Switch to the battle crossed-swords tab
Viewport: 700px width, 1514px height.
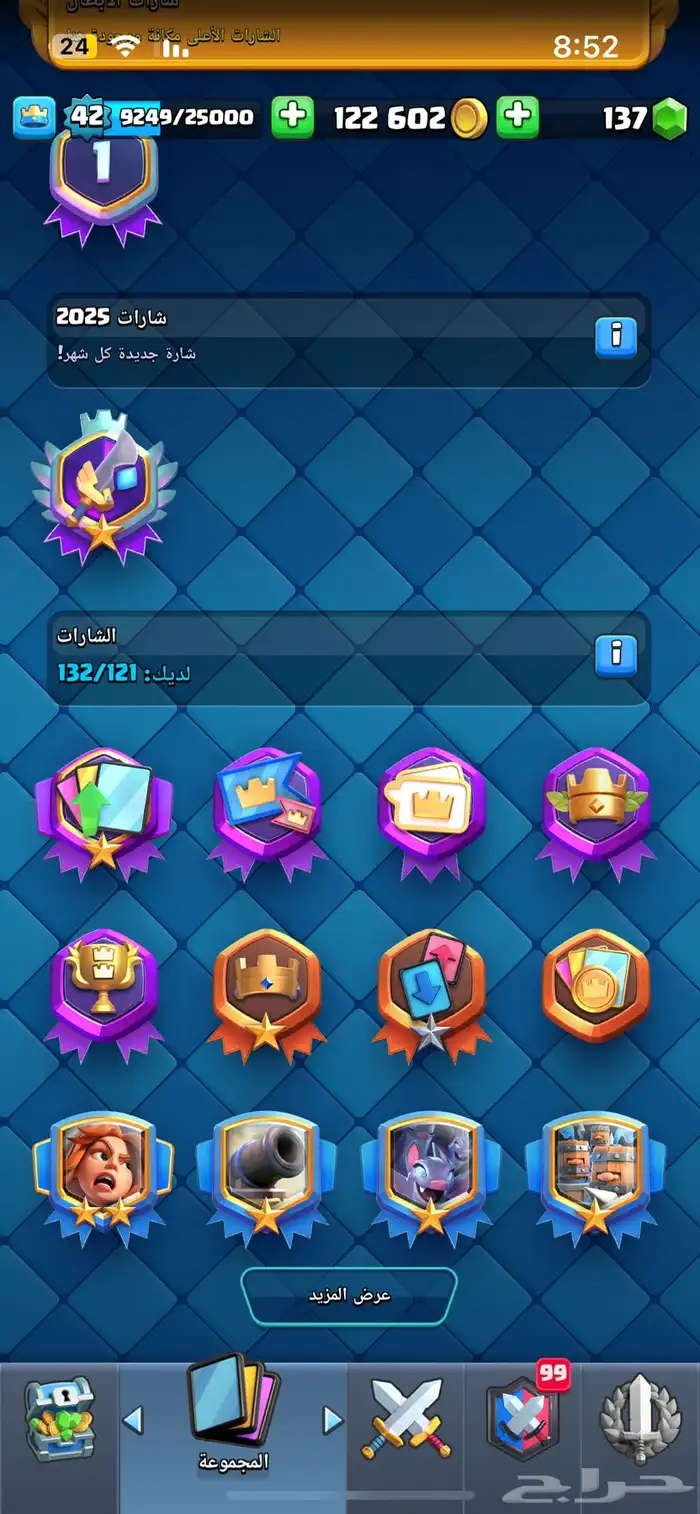406,1418
